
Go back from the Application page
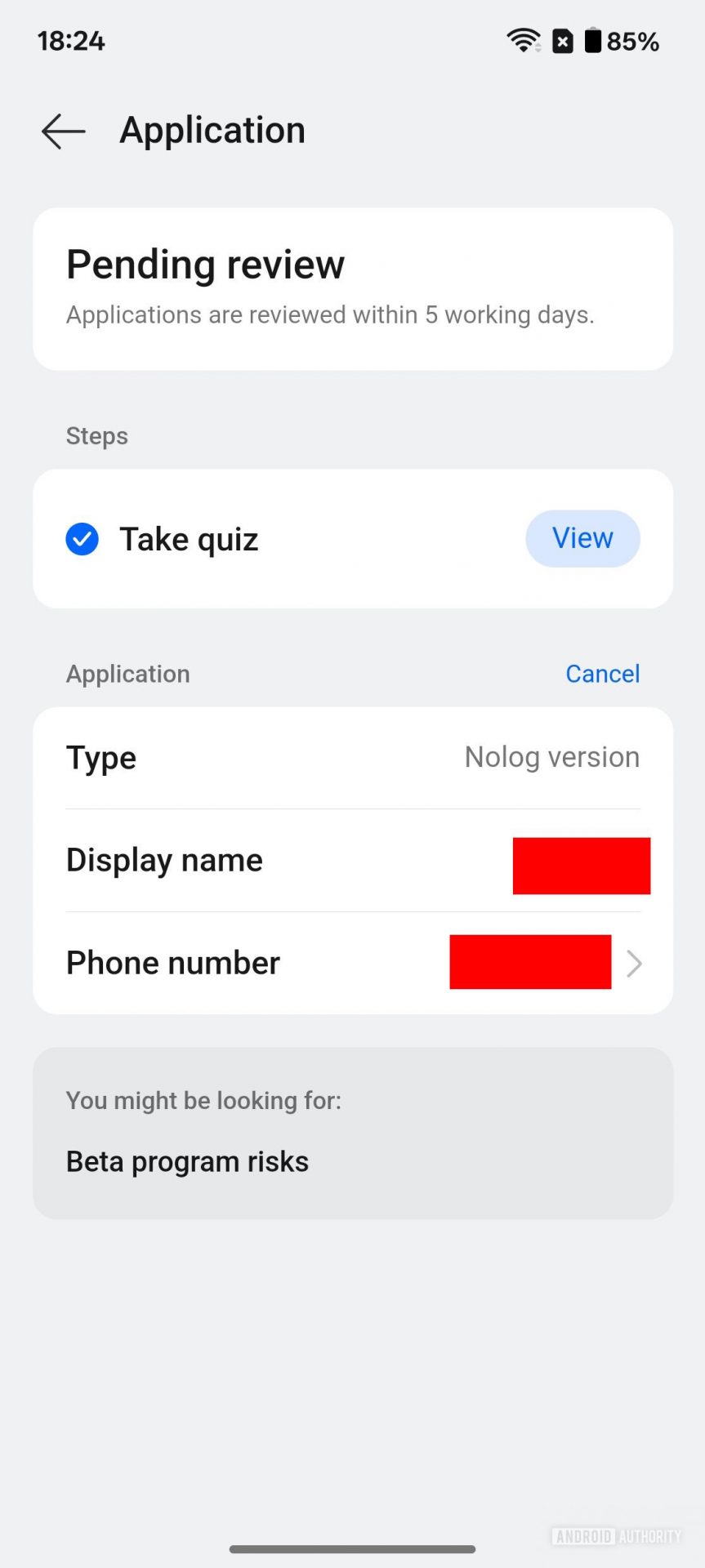[64, 131]
